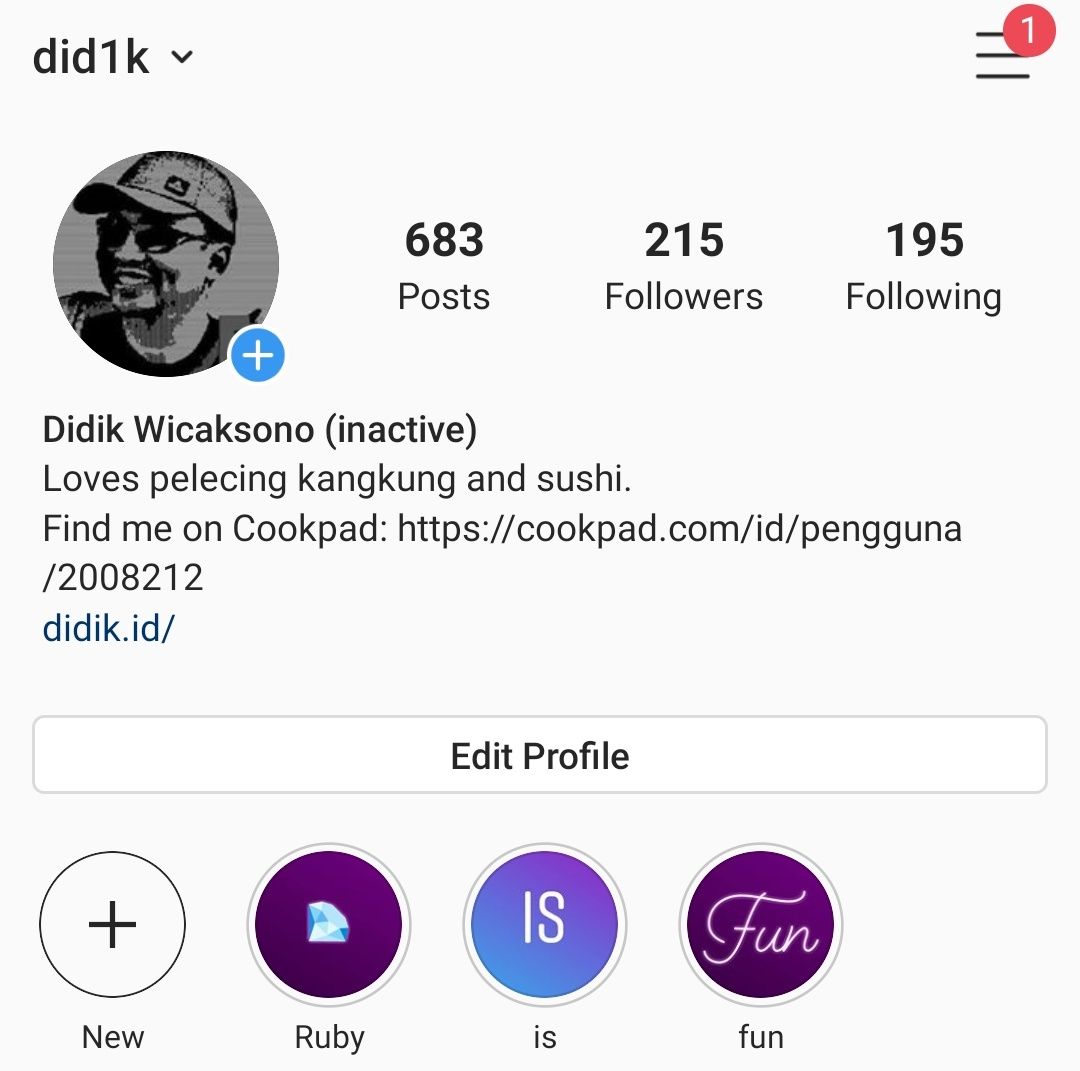Image resolution: width=1080 pixels, height=1071 pixels.
Task: Open the account switcher dropdown did1k
Action: tap(112, 57)
